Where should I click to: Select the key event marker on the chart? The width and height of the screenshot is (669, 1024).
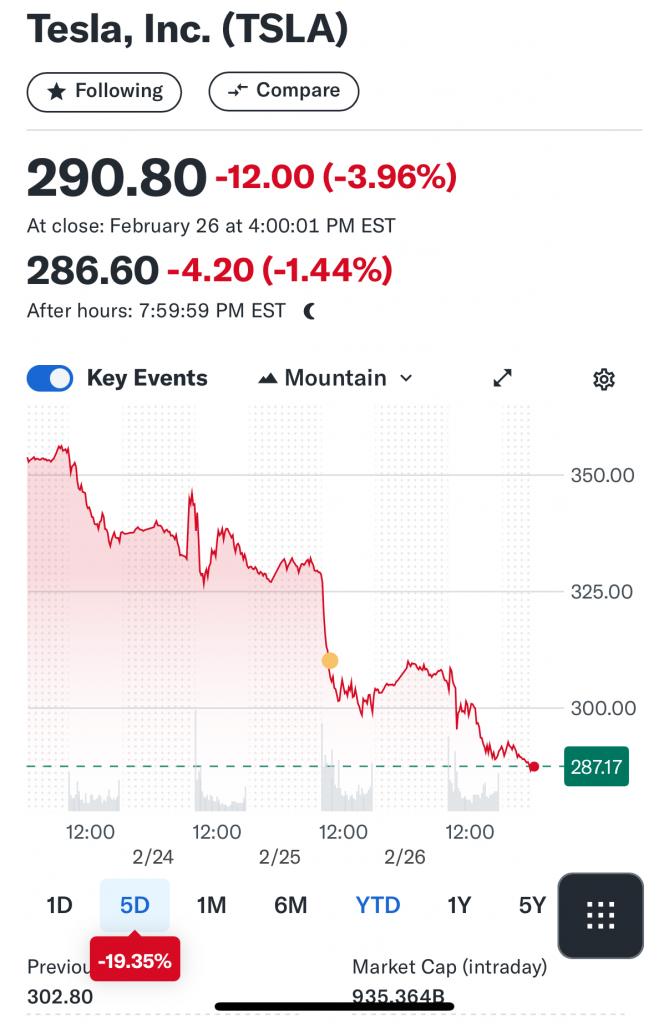[330, 660]
